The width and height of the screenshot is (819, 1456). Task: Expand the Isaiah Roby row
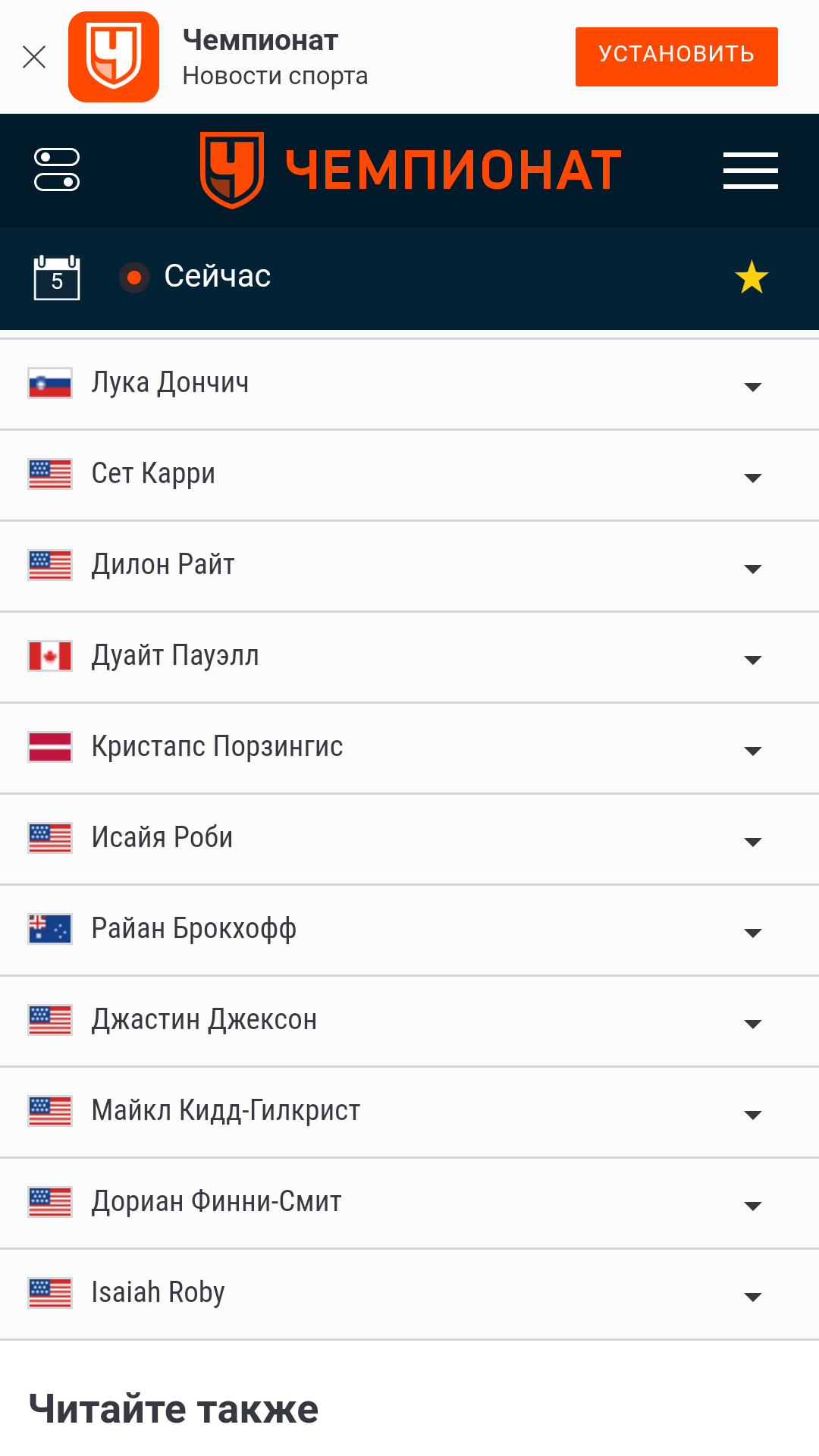(409, 1294)
